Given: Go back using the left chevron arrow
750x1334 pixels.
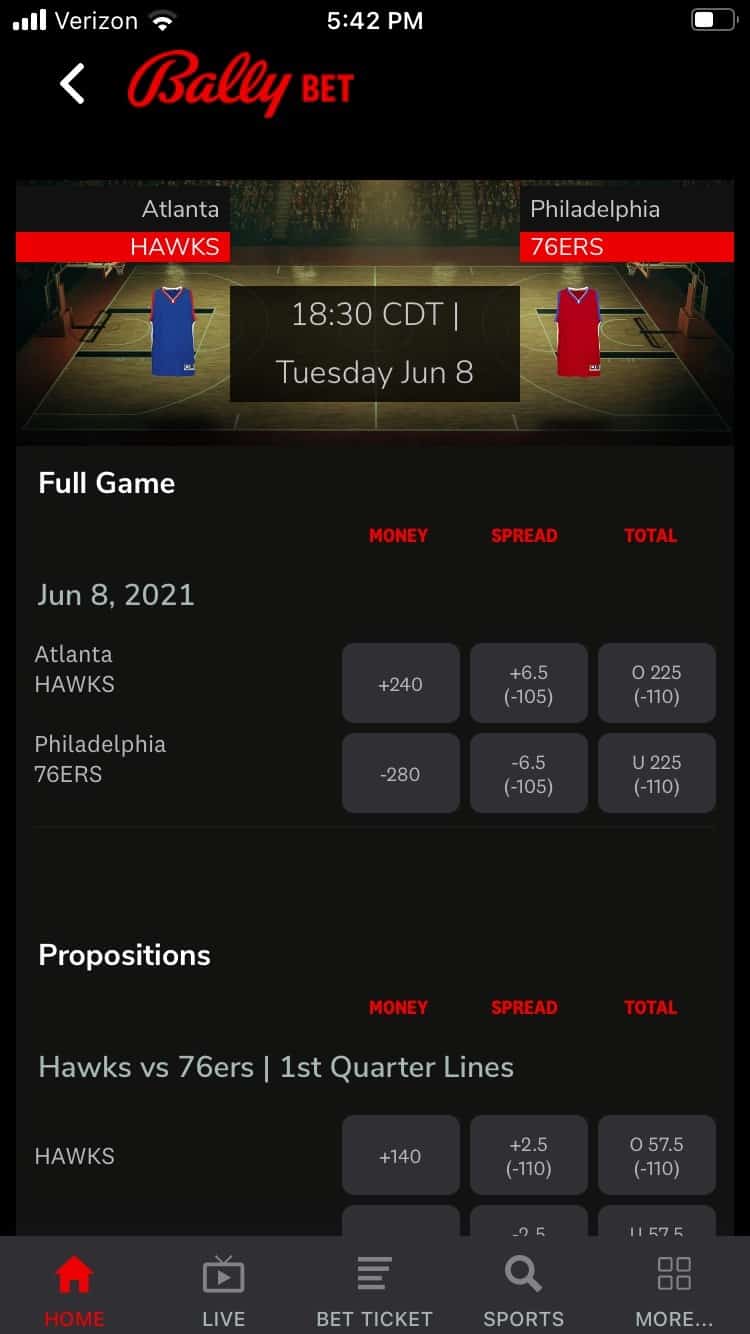Looking at the screenshot, I should point(70,85).
